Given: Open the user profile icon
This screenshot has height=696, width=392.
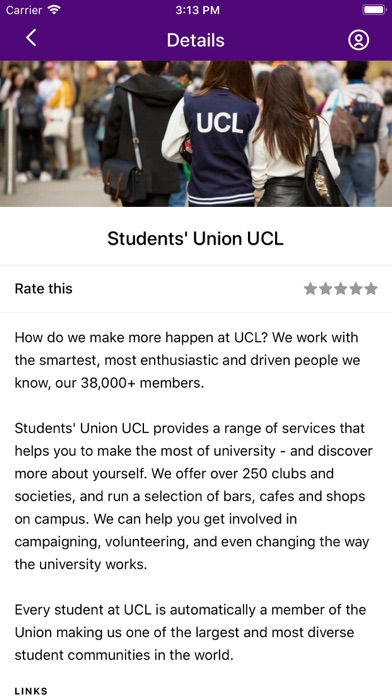Looking at the screenshot, I should [358, 40].
